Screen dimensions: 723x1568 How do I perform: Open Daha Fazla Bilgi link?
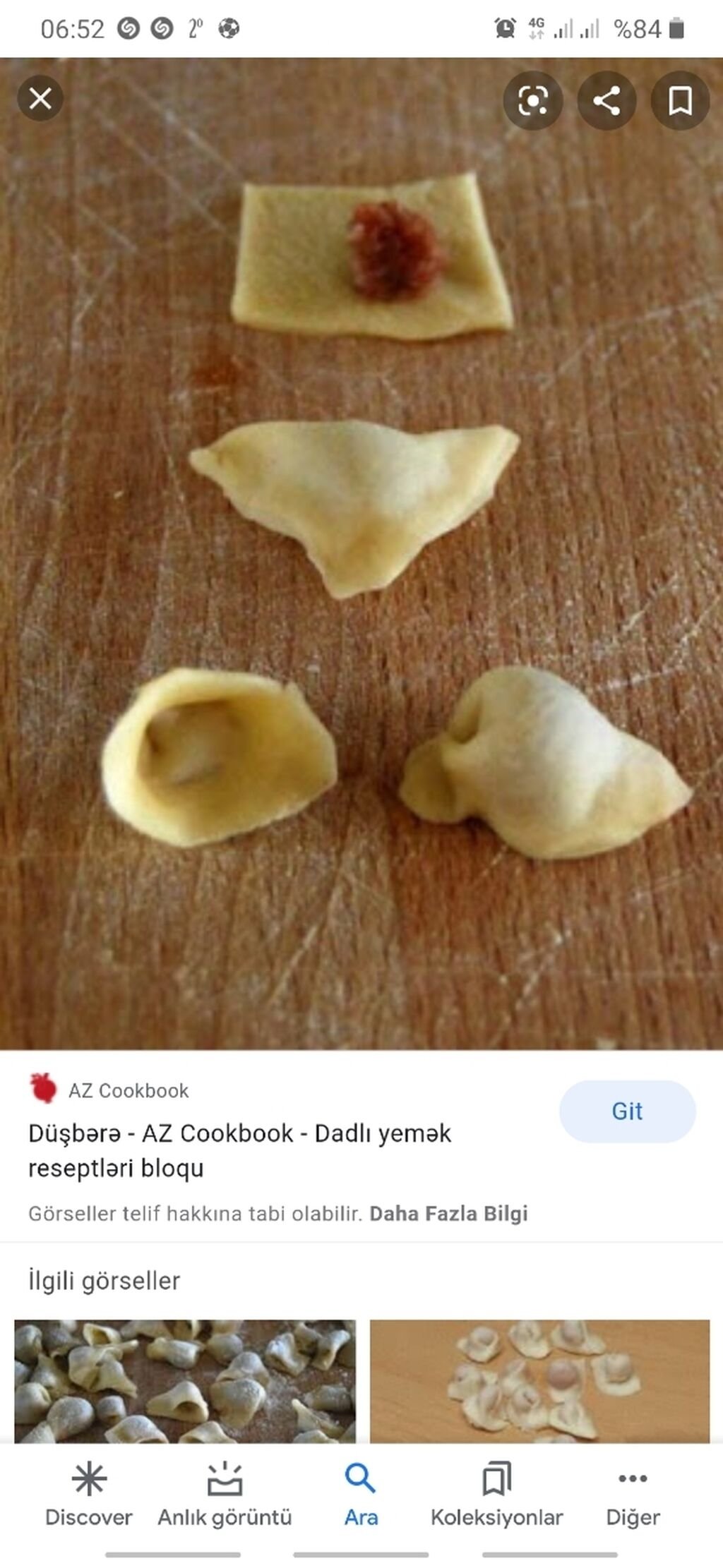[x=448, y=1213]
